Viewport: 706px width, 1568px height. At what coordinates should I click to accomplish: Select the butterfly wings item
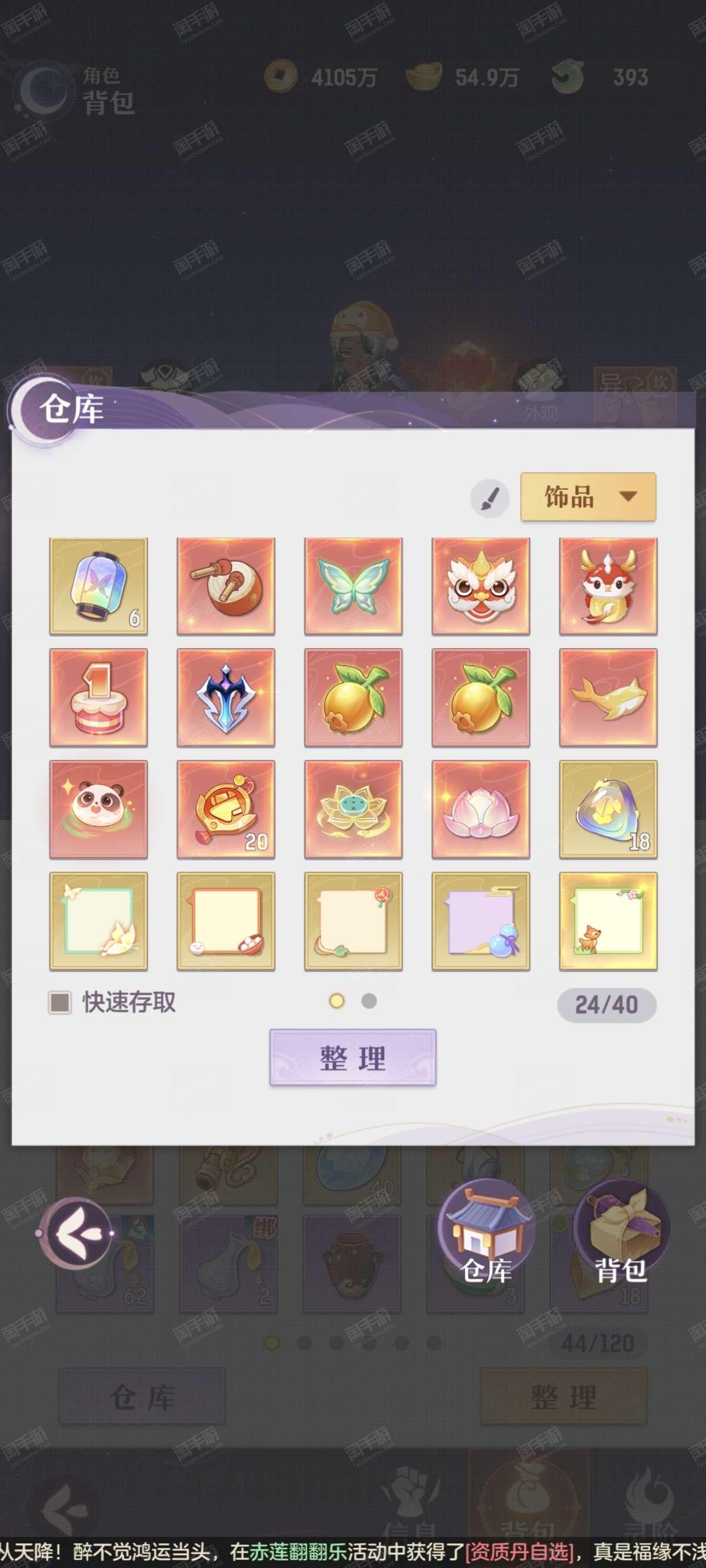353,586
